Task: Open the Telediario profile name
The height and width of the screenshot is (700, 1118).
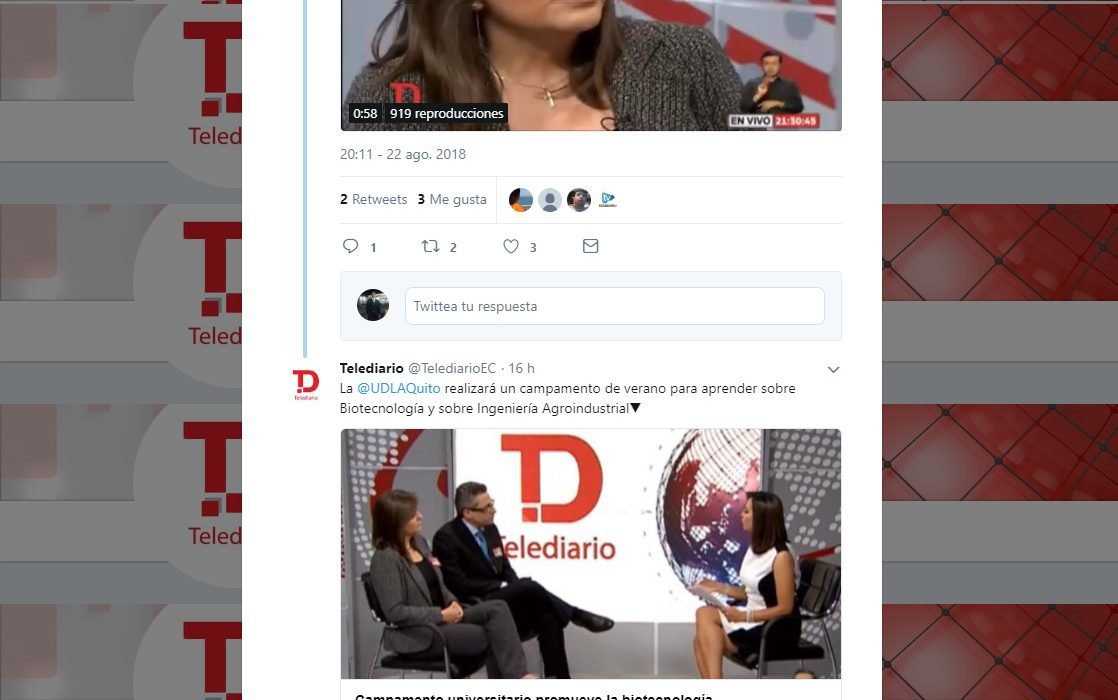Action: point(371,368)
